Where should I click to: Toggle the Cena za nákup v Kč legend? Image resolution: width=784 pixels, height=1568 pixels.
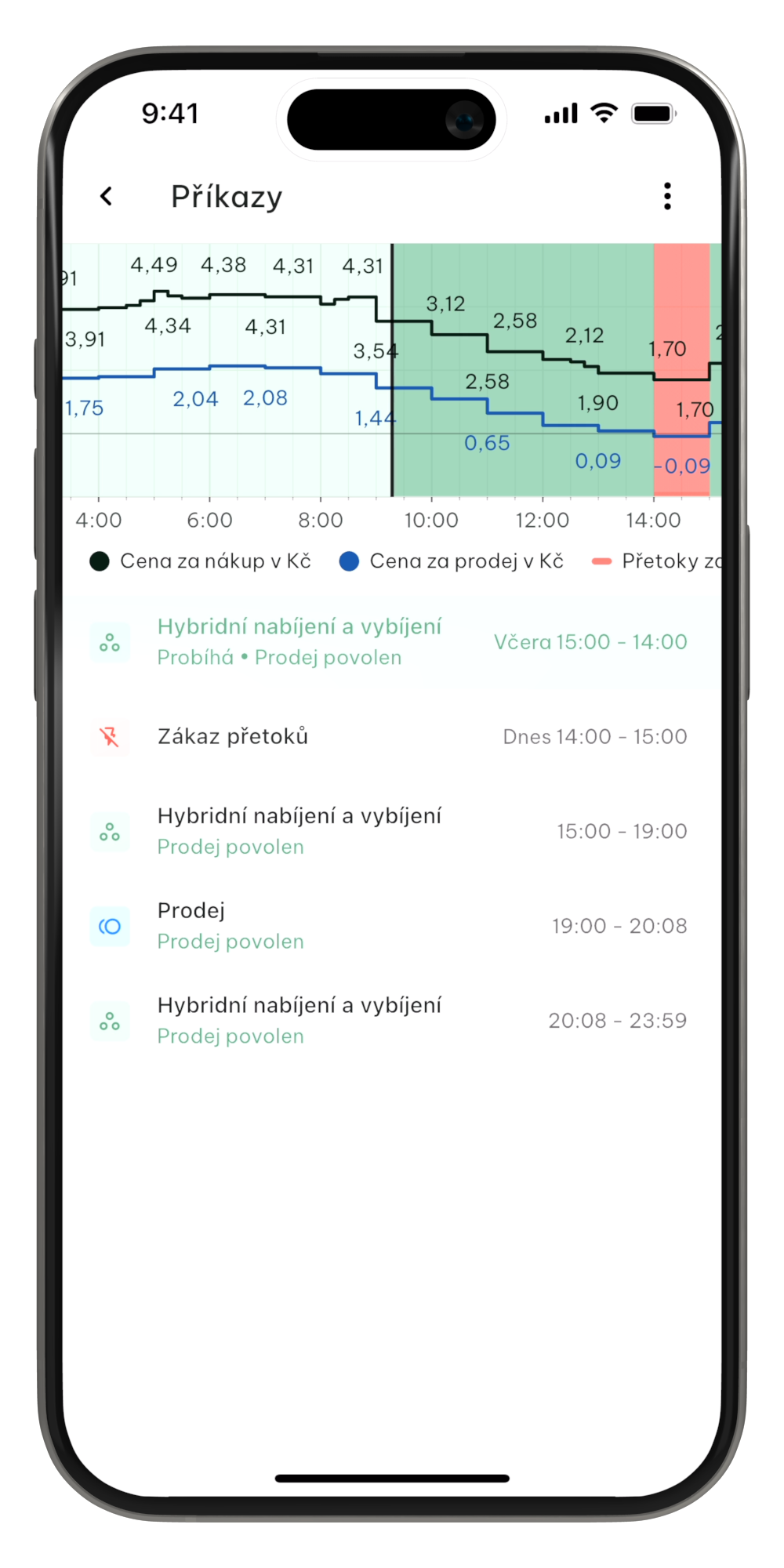coord(201,561)
